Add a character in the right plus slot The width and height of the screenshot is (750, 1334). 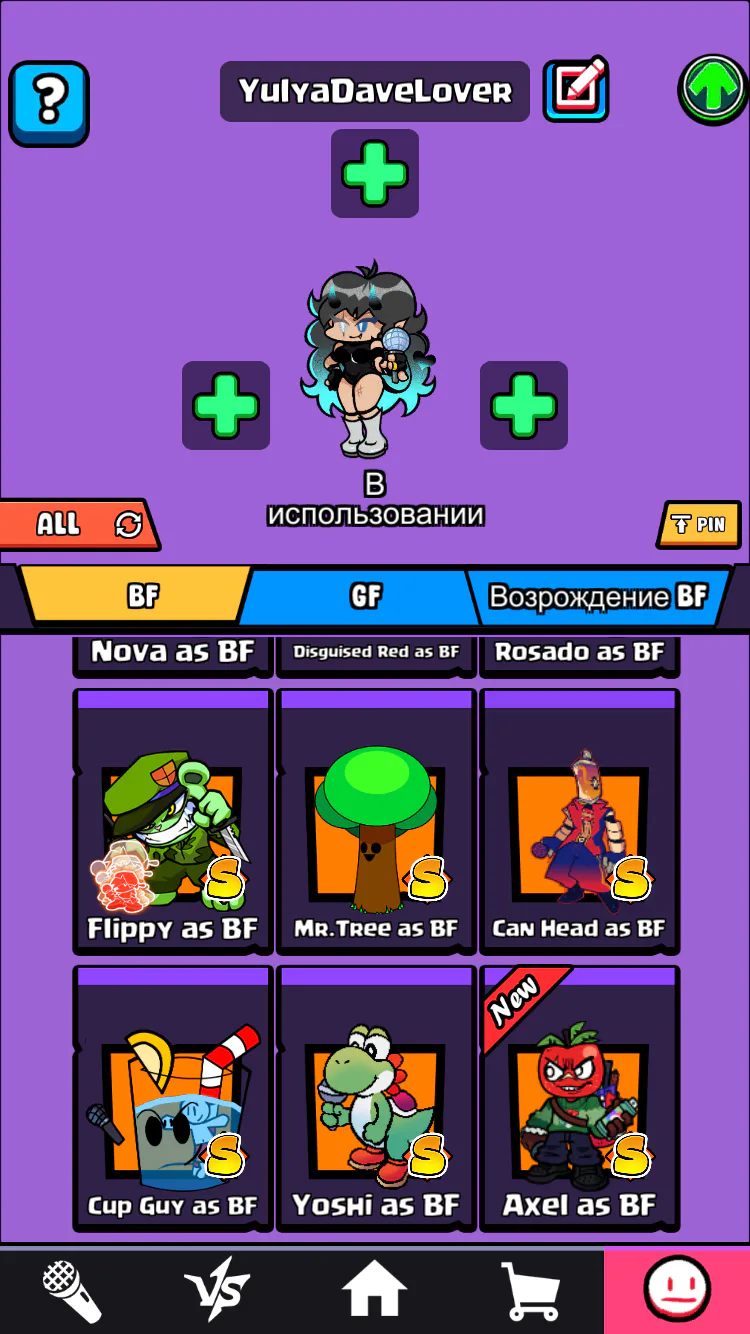pyautogui.click(x=524, y=405)
